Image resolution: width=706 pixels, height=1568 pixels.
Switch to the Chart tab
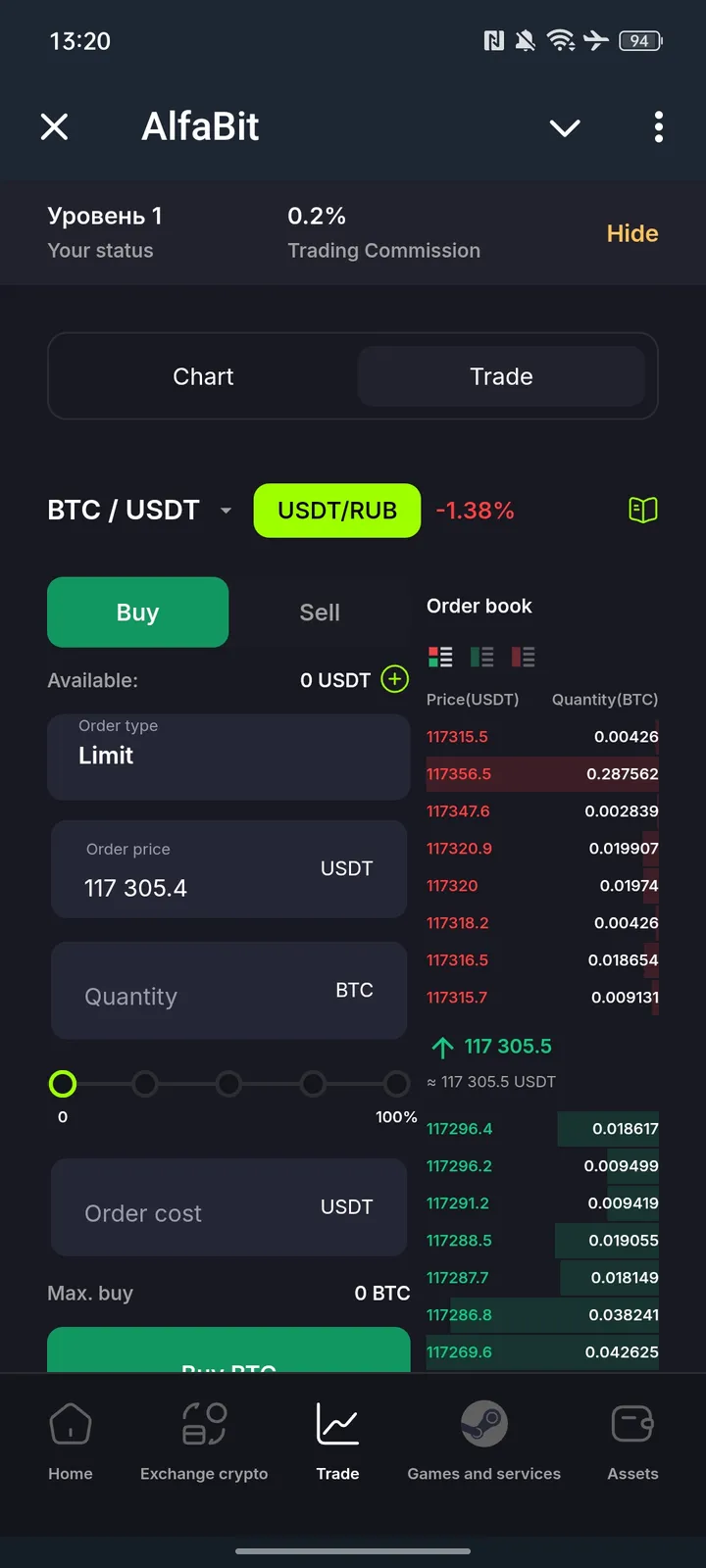point(203,376)
